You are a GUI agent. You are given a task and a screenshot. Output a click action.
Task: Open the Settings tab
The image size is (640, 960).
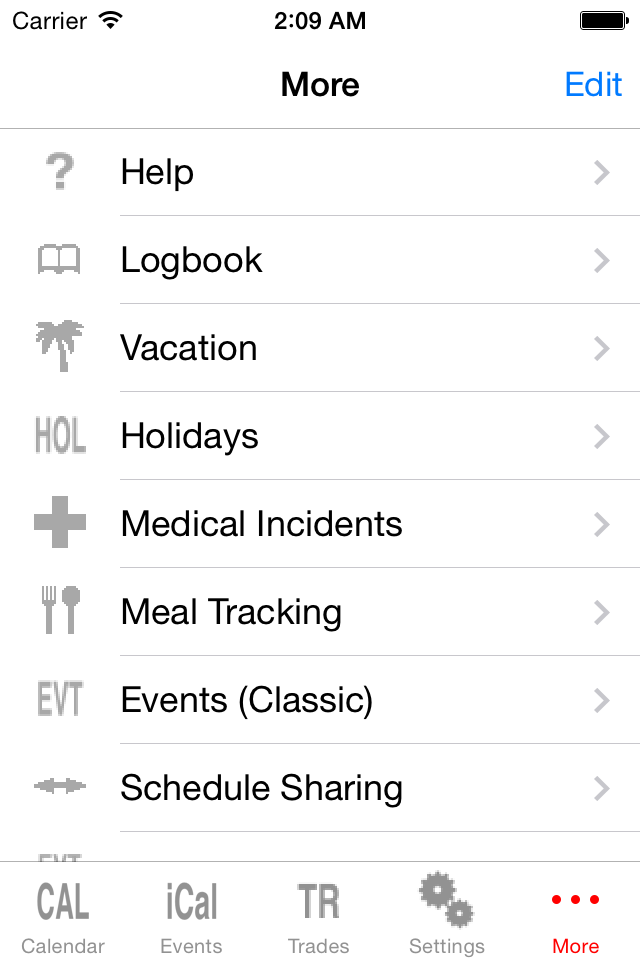[447, 913]
